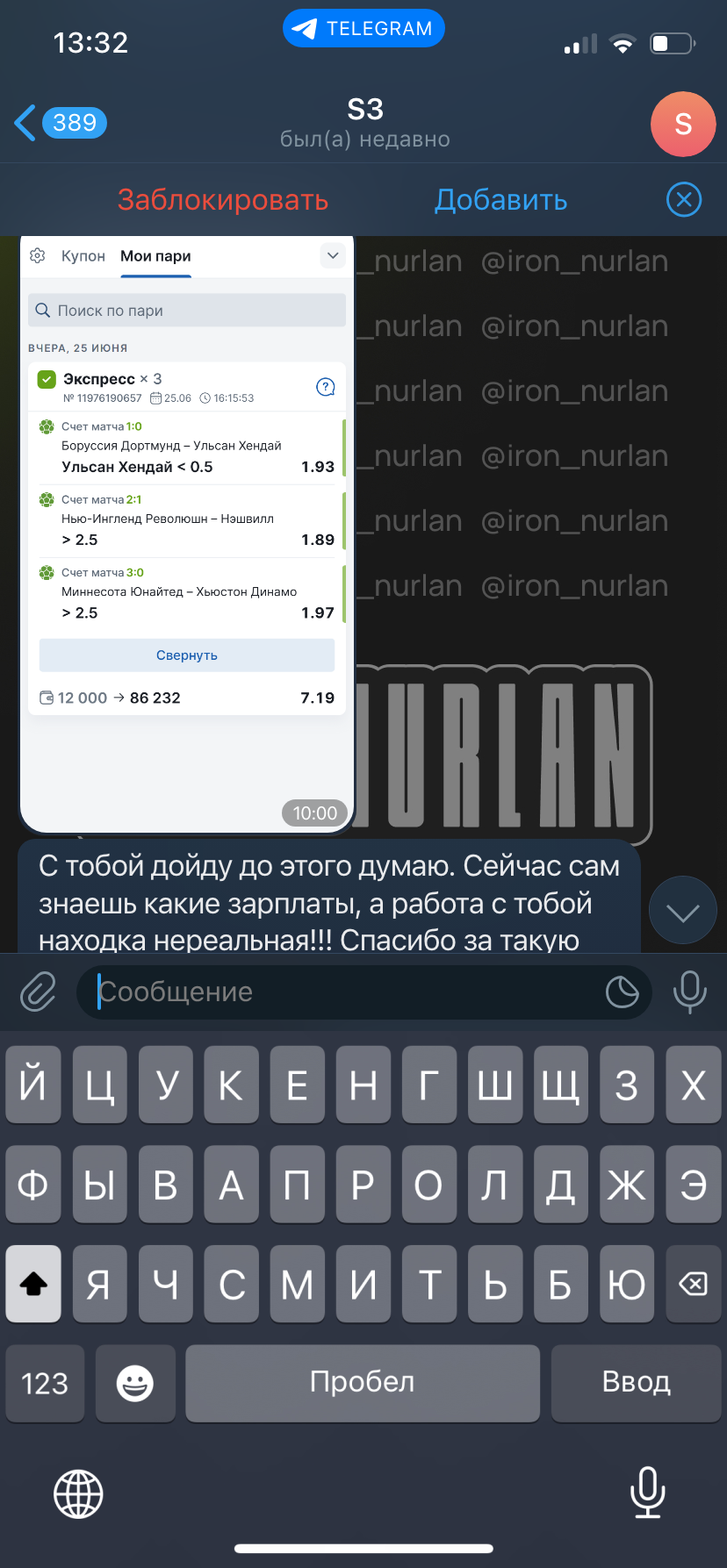The width and height of the screenshot is (727, 1568).
Task: Start keyboard dictation with the microphone
Action: tap(647, 1493)
